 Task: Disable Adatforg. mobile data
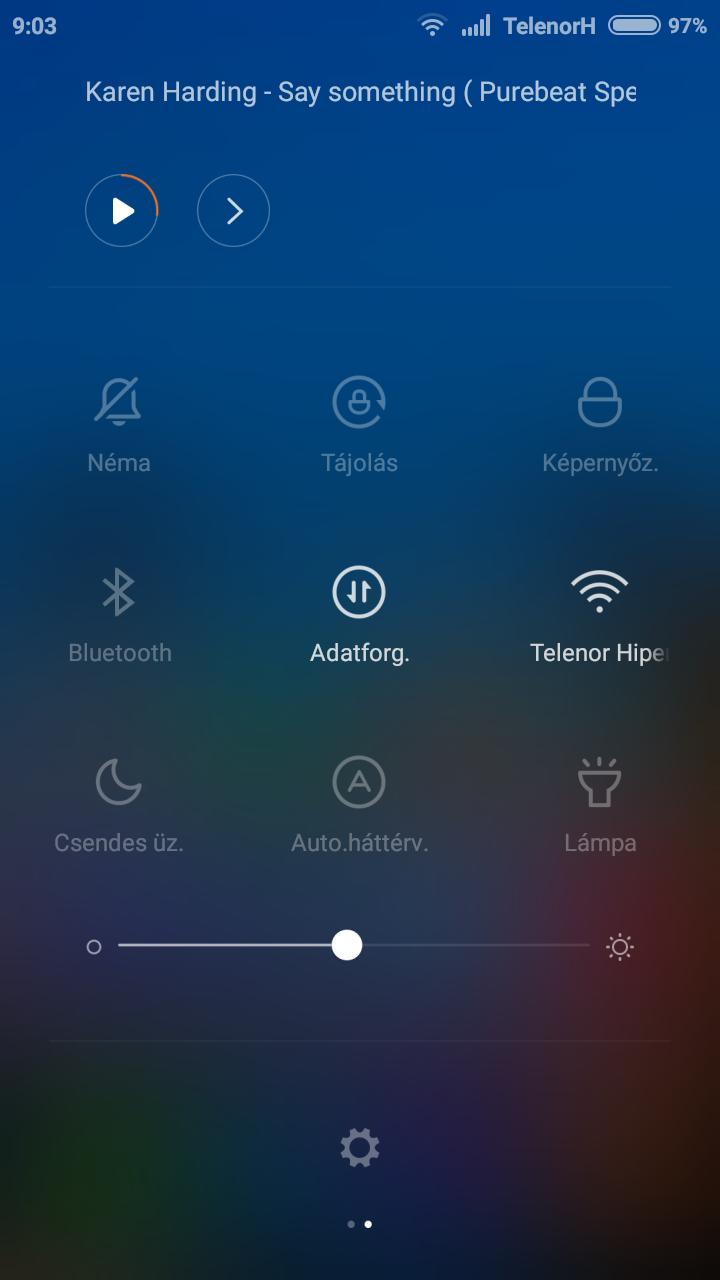pyautogui.click(x=359, y=592)
